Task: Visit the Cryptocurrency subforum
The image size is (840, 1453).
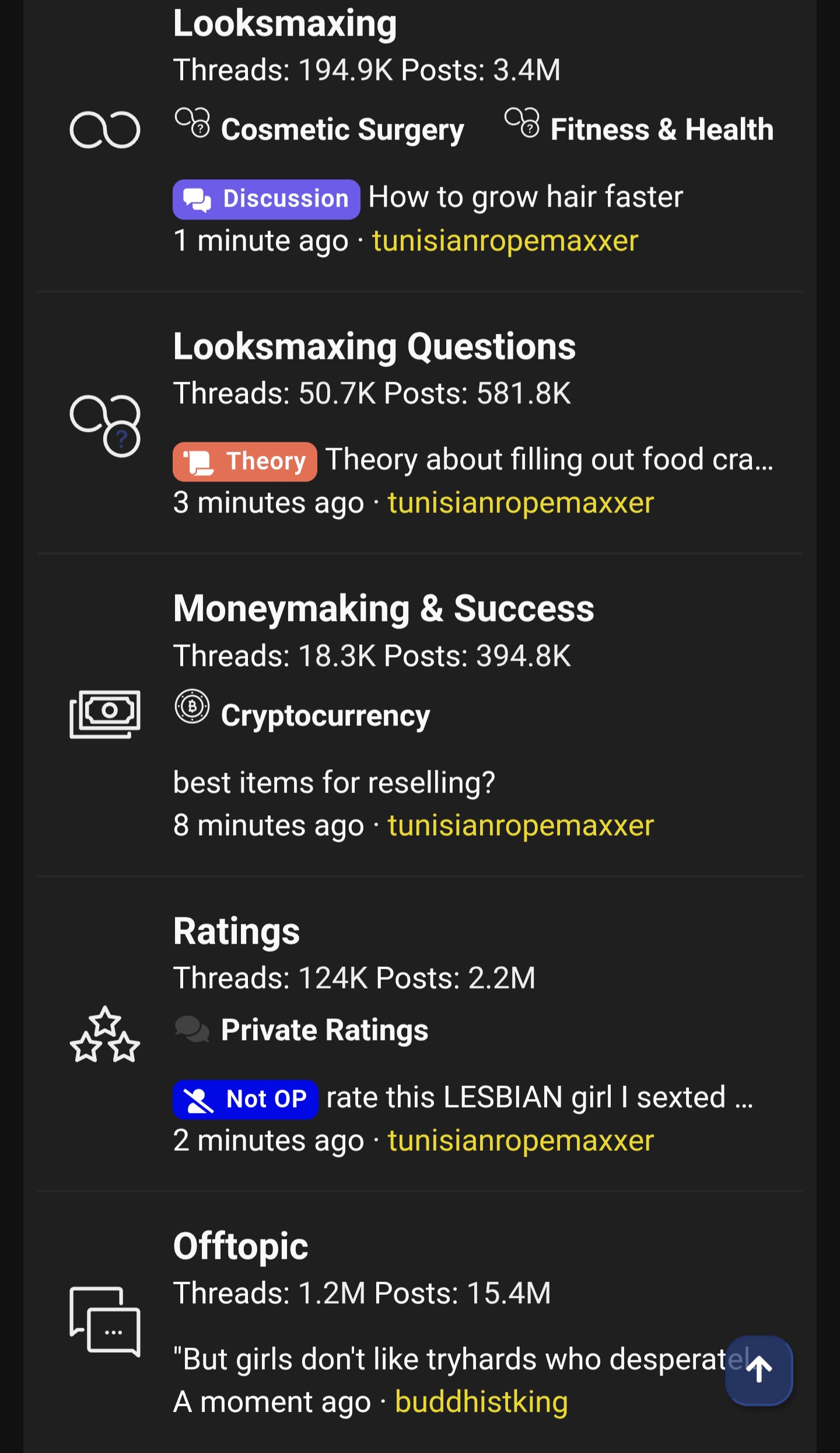Action: coord(325,715)
